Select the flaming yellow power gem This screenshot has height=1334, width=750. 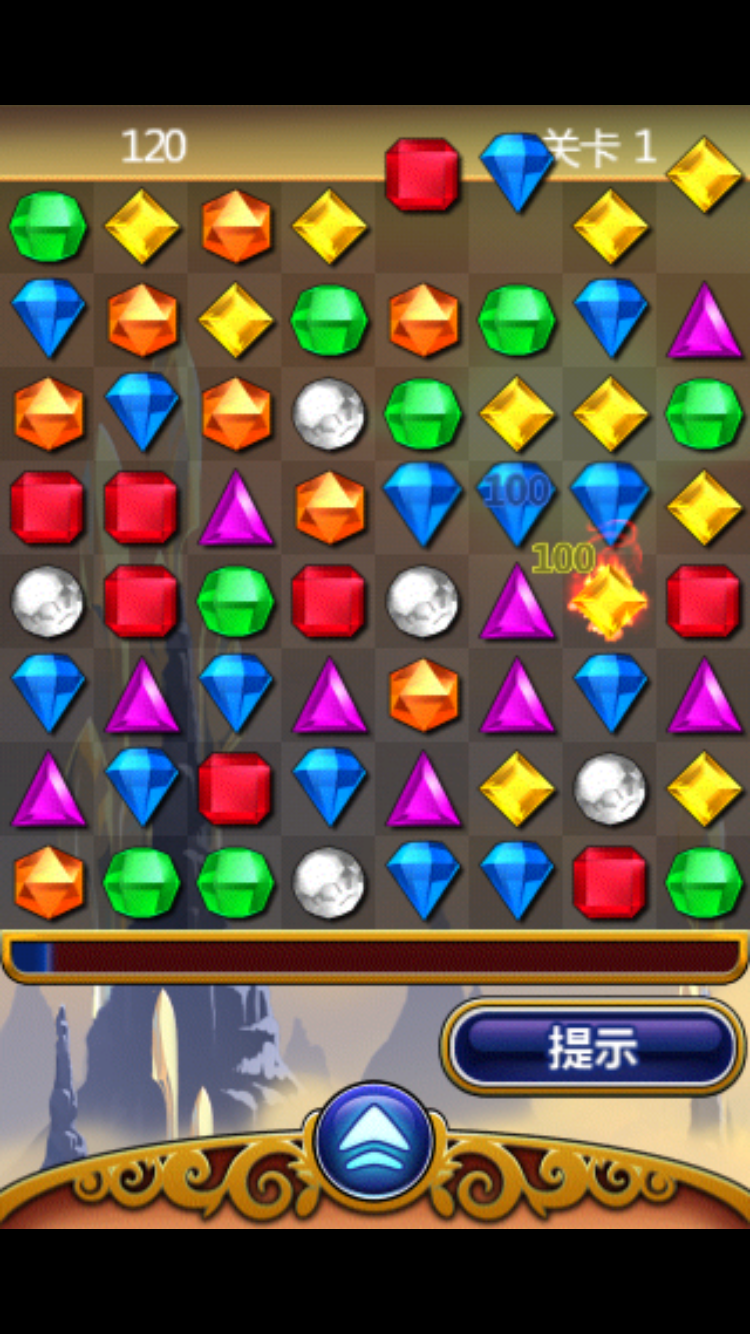point(608,601)
